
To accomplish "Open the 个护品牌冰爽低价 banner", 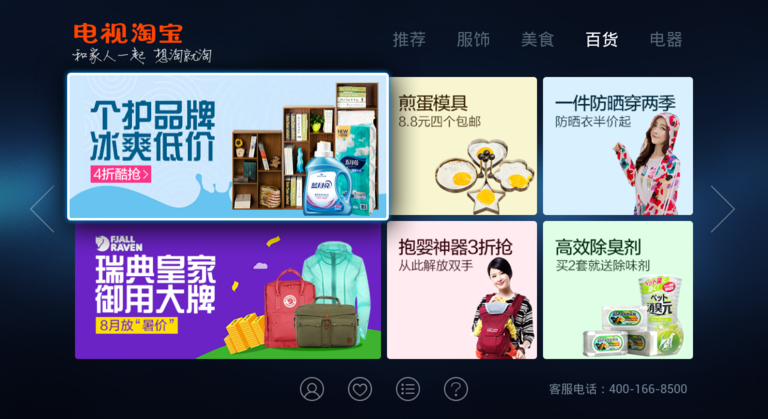I will pos(227,146).
